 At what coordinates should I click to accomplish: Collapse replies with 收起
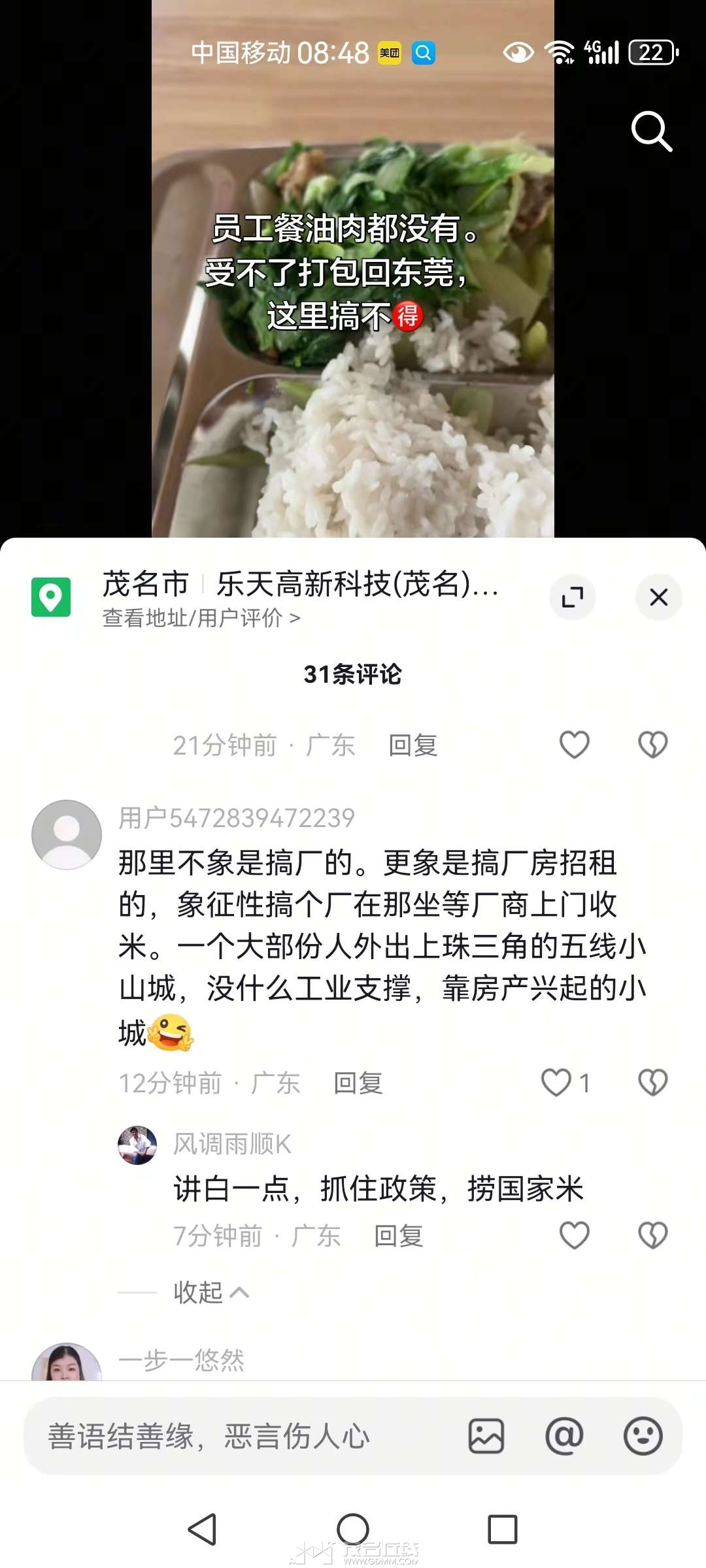coord(210,1292)
